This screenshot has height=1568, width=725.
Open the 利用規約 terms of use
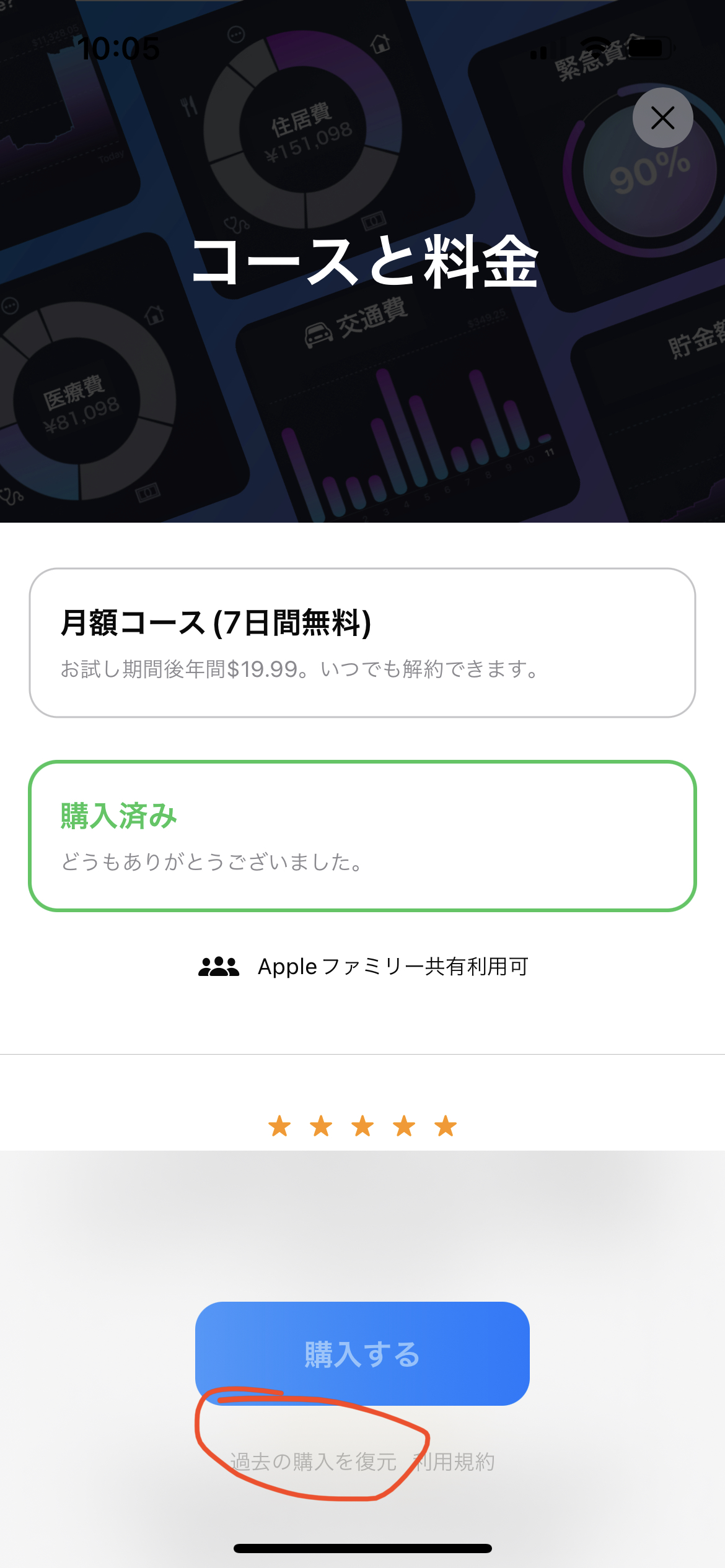455,1462
